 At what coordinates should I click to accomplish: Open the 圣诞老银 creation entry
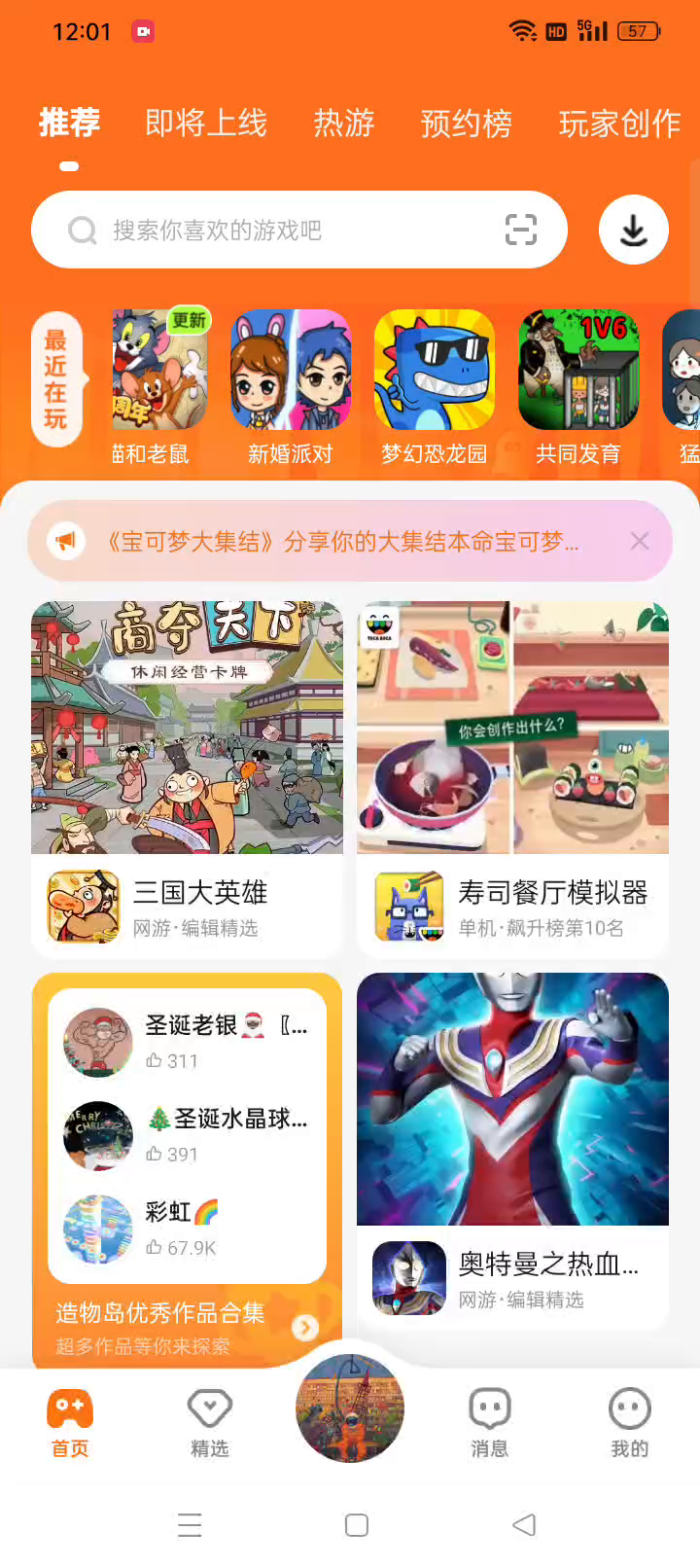(x=187, y=1041)
